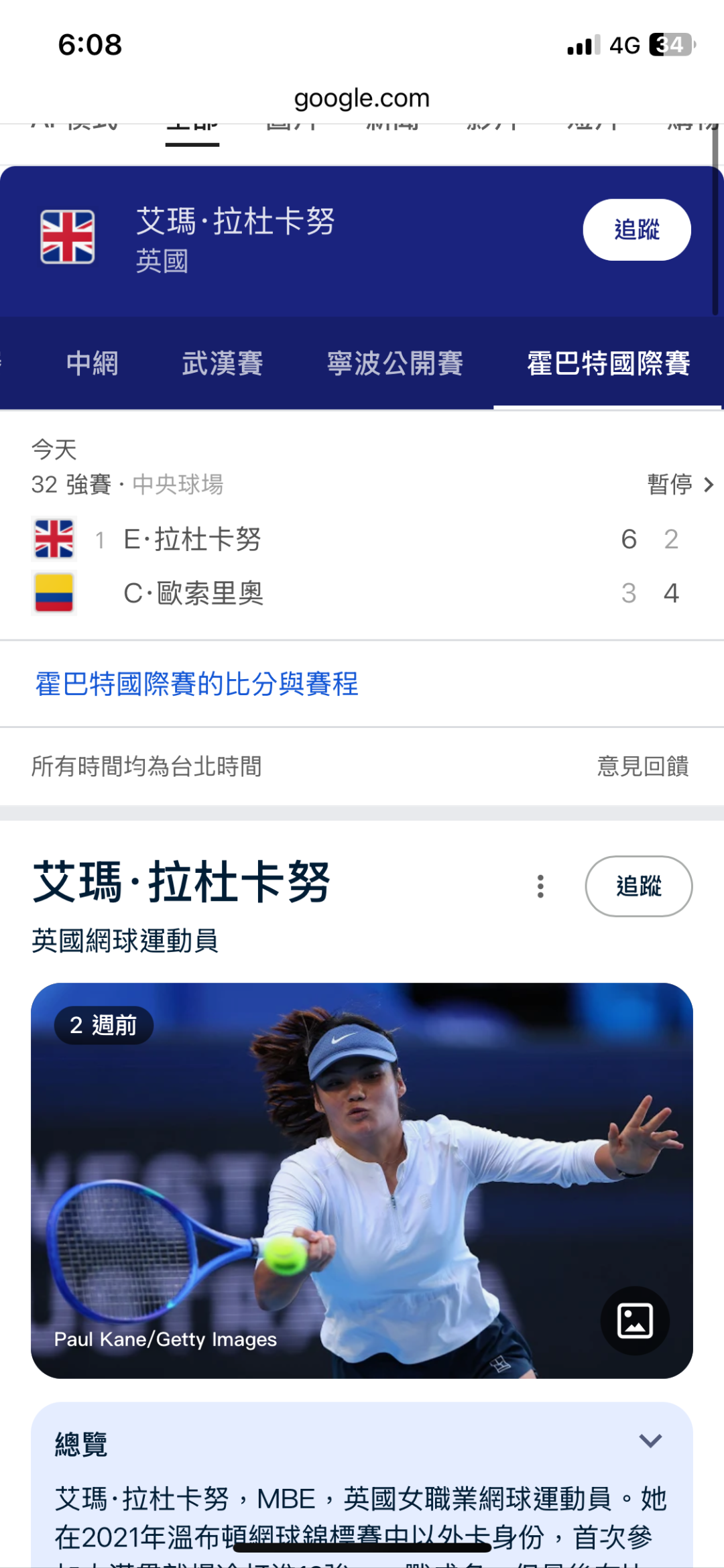Image resolution: width=724 pixels, height=1568 pixels.
Task: Tap the 追蹤 button in the blue header
Action: click(x=636, y=230)
